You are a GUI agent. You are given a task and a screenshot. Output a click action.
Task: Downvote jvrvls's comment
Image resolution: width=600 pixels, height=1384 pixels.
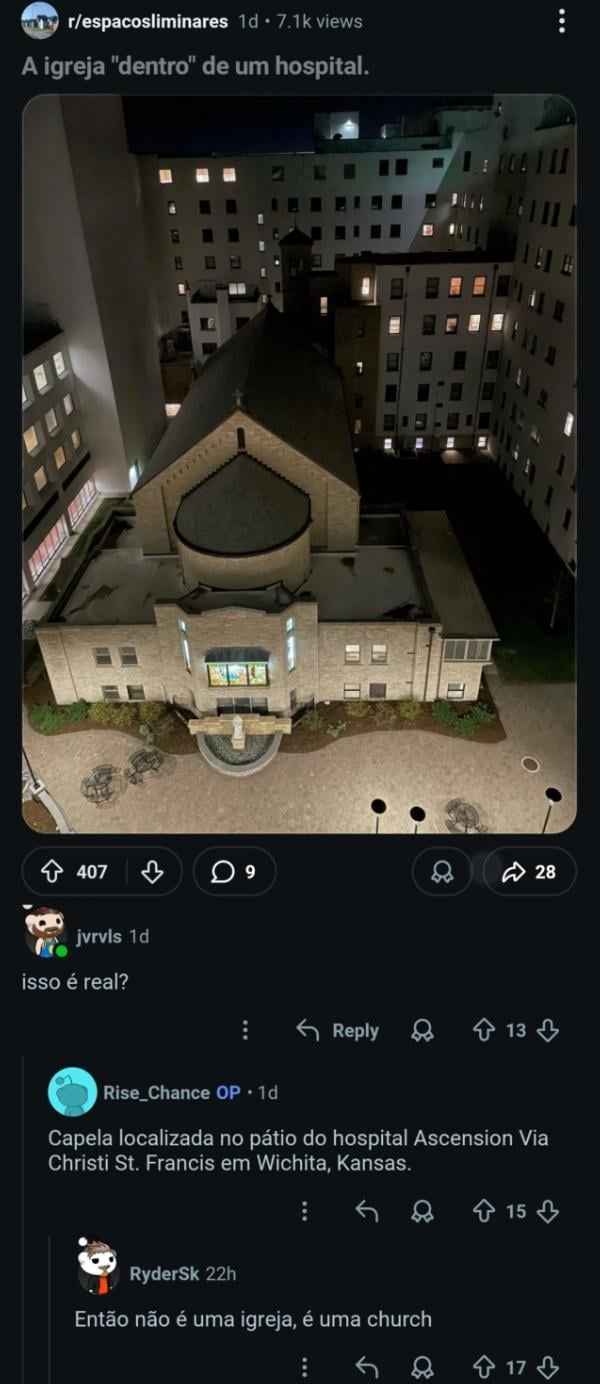547,1031
